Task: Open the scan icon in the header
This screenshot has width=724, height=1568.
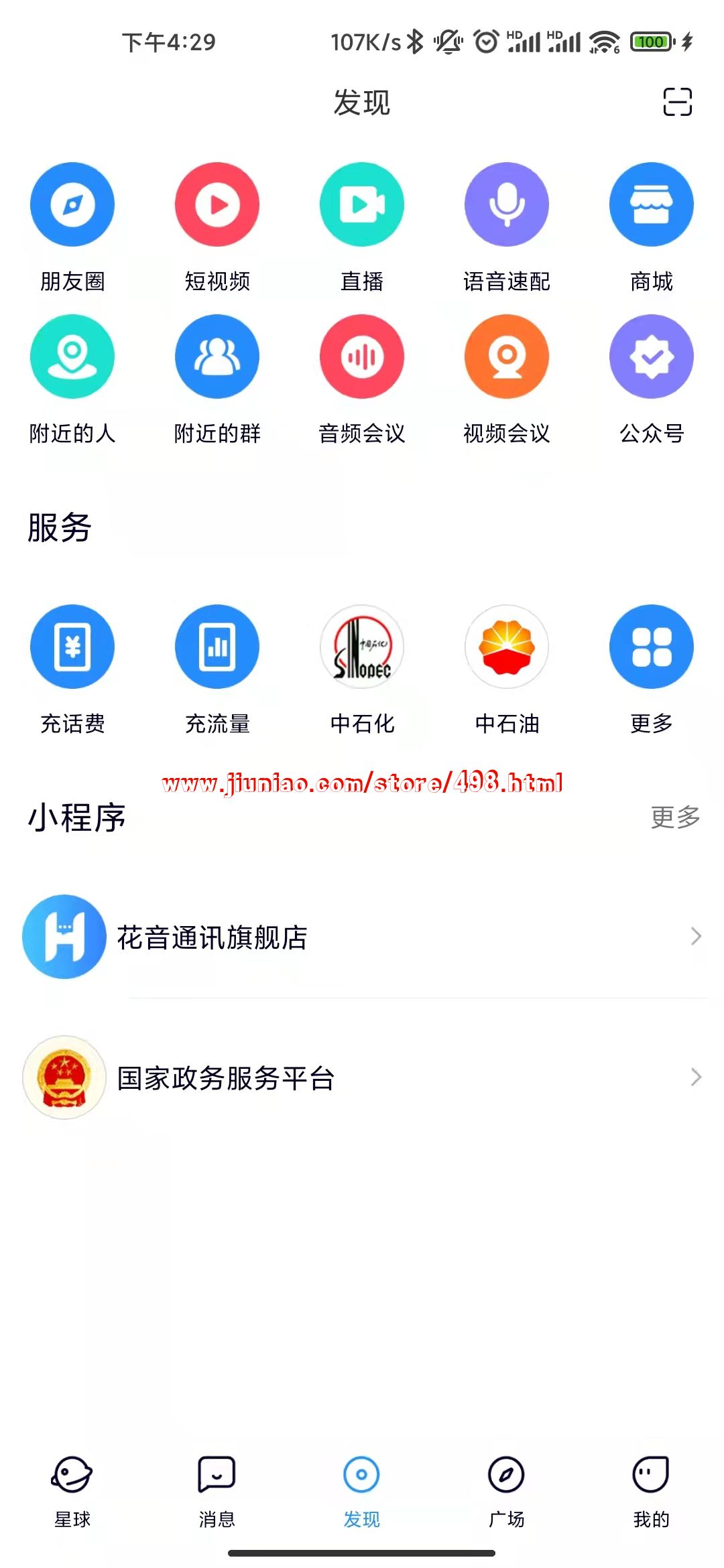Action: [677, 102]
